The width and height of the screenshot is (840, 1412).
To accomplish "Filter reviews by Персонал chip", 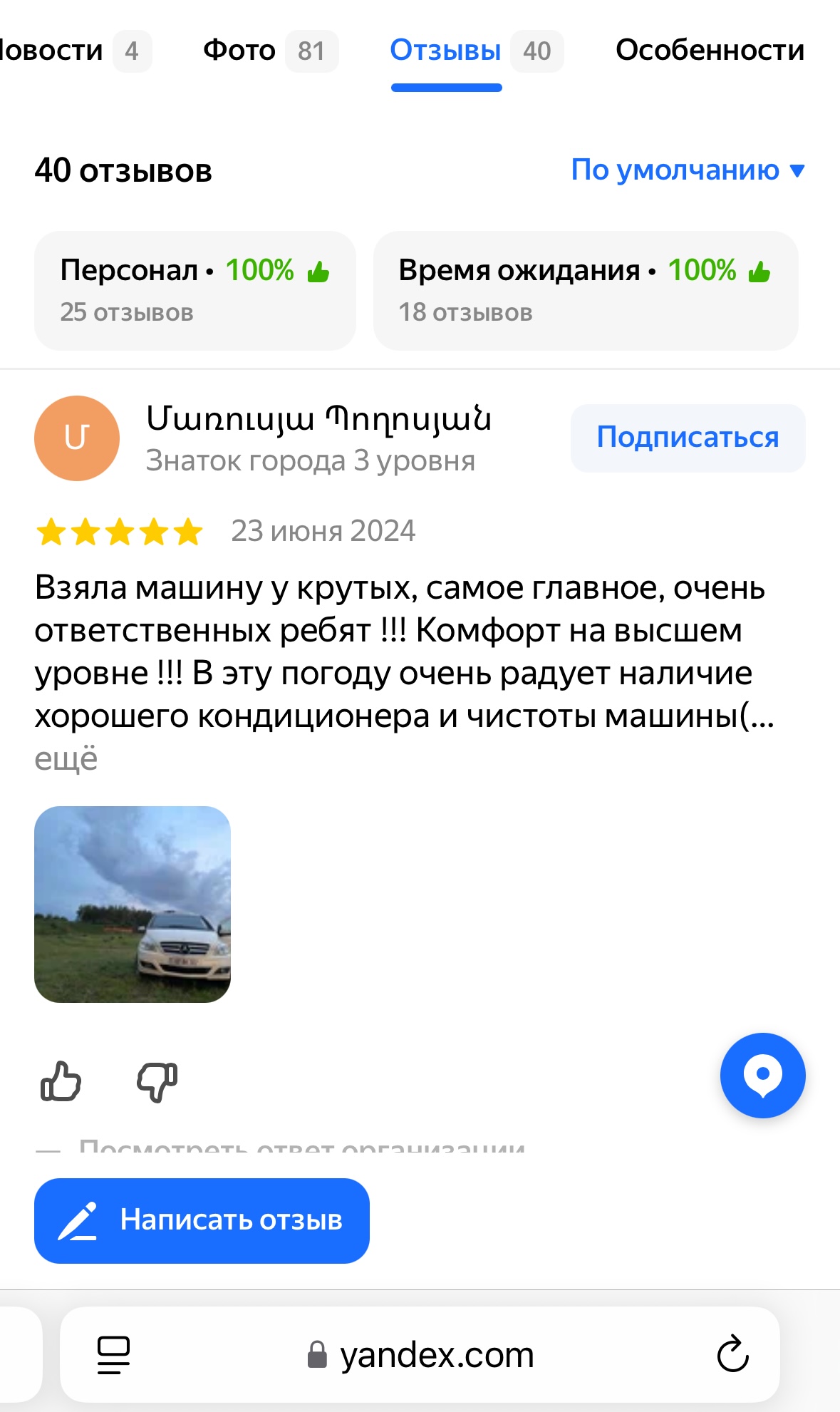I will [195, 290].
